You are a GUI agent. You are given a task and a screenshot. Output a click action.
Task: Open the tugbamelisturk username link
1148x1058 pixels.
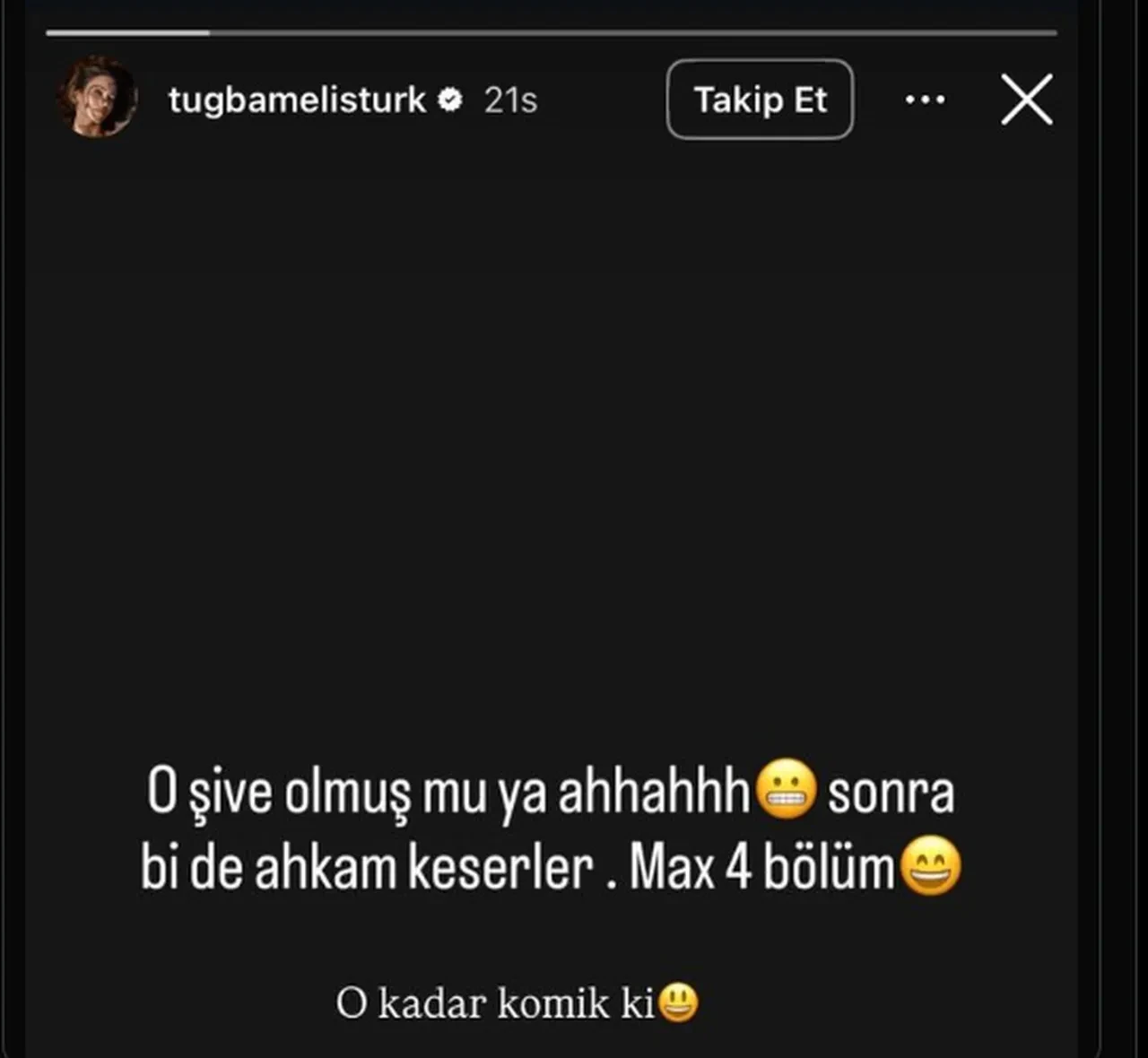(x=297, y=100)
